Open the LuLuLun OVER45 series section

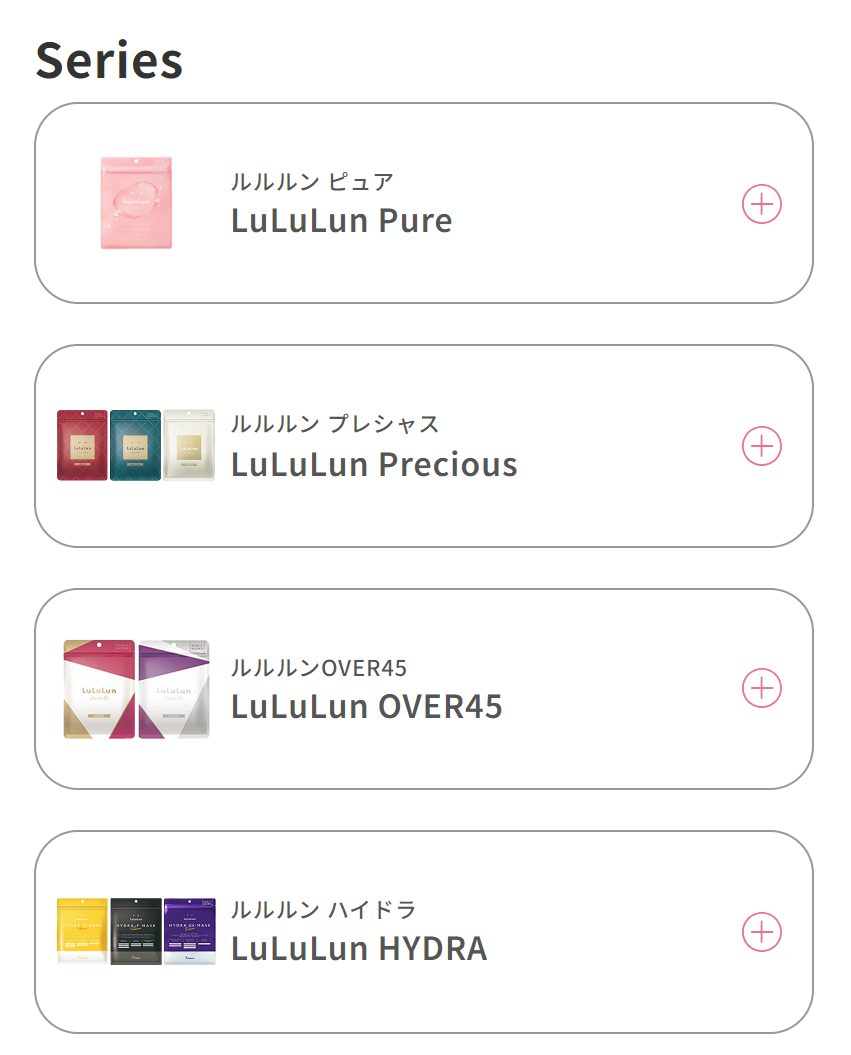pyautogui.click(x=761, y=688)
